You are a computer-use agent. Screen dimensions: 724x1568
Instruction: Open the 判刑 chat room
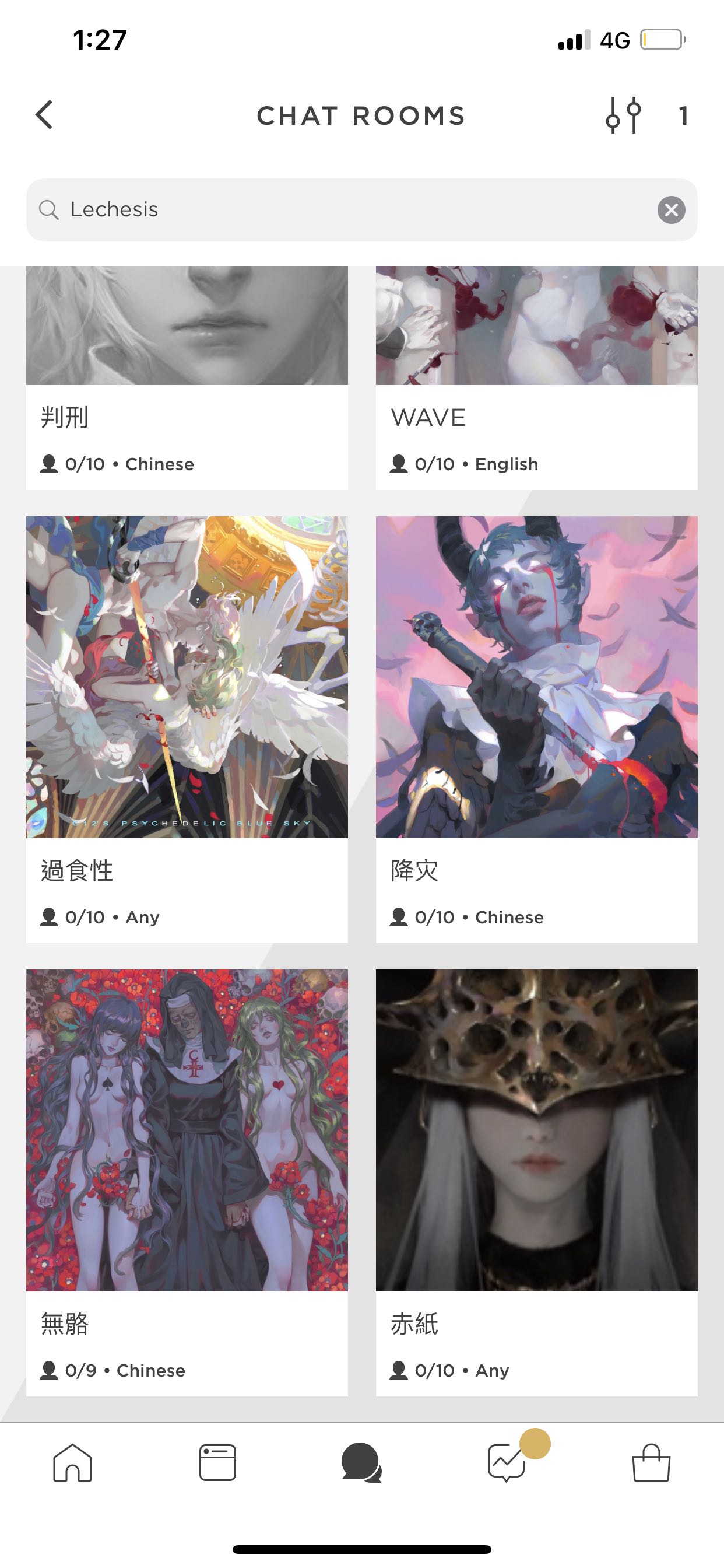[x=187, y=377]
